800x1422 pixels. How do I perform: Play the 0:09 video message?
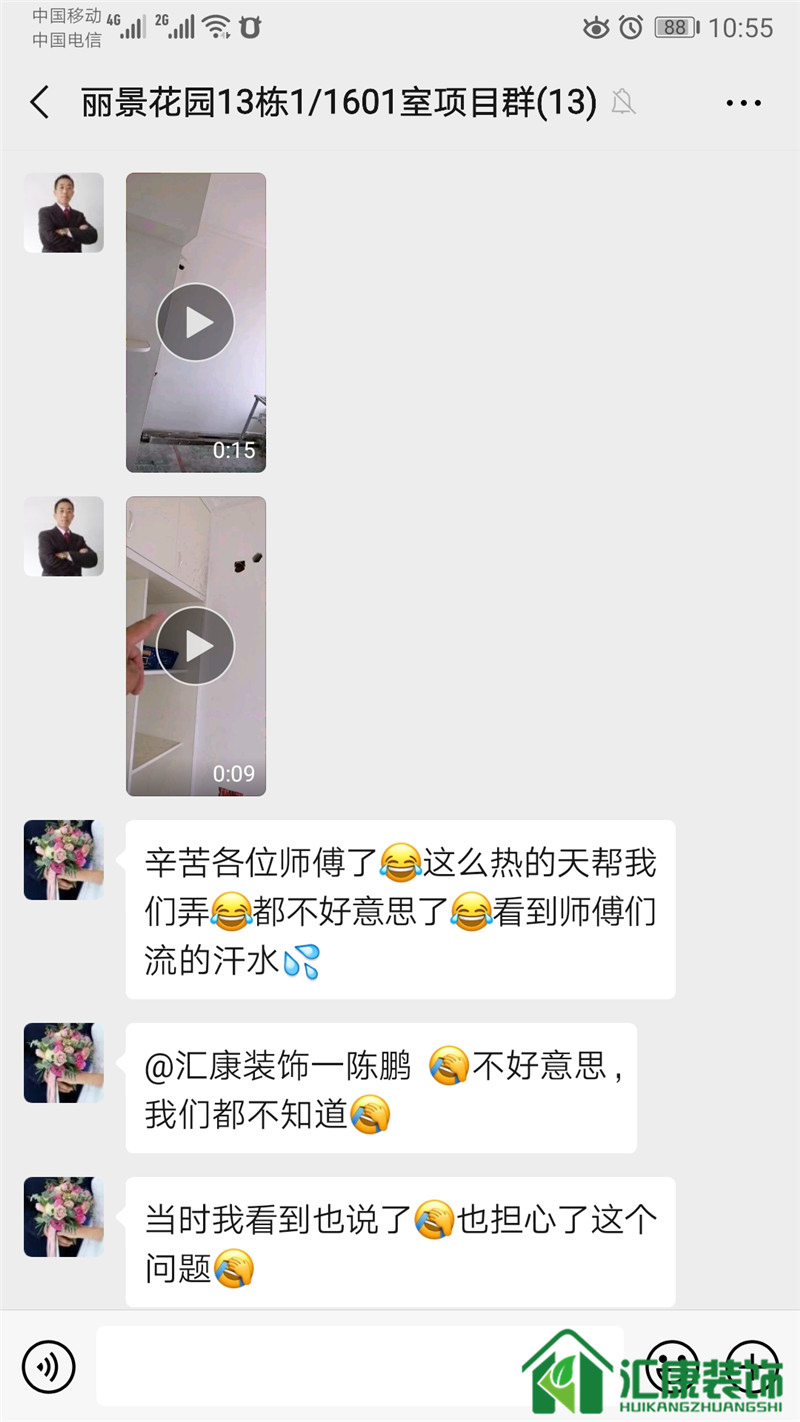point(195,646)
